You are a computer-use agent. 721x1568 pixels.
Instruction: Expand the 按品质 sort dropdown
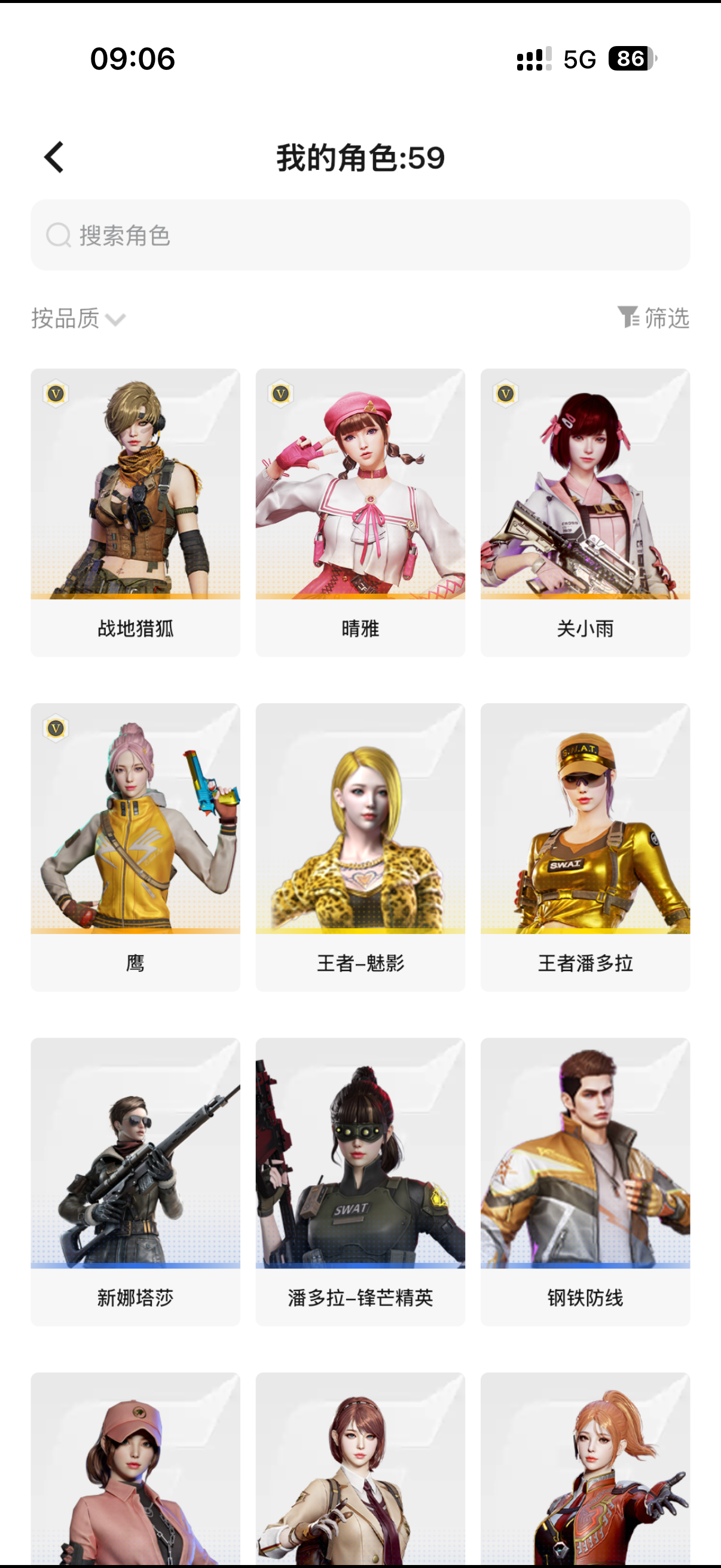pyautogui.click(x=78, y=318)
